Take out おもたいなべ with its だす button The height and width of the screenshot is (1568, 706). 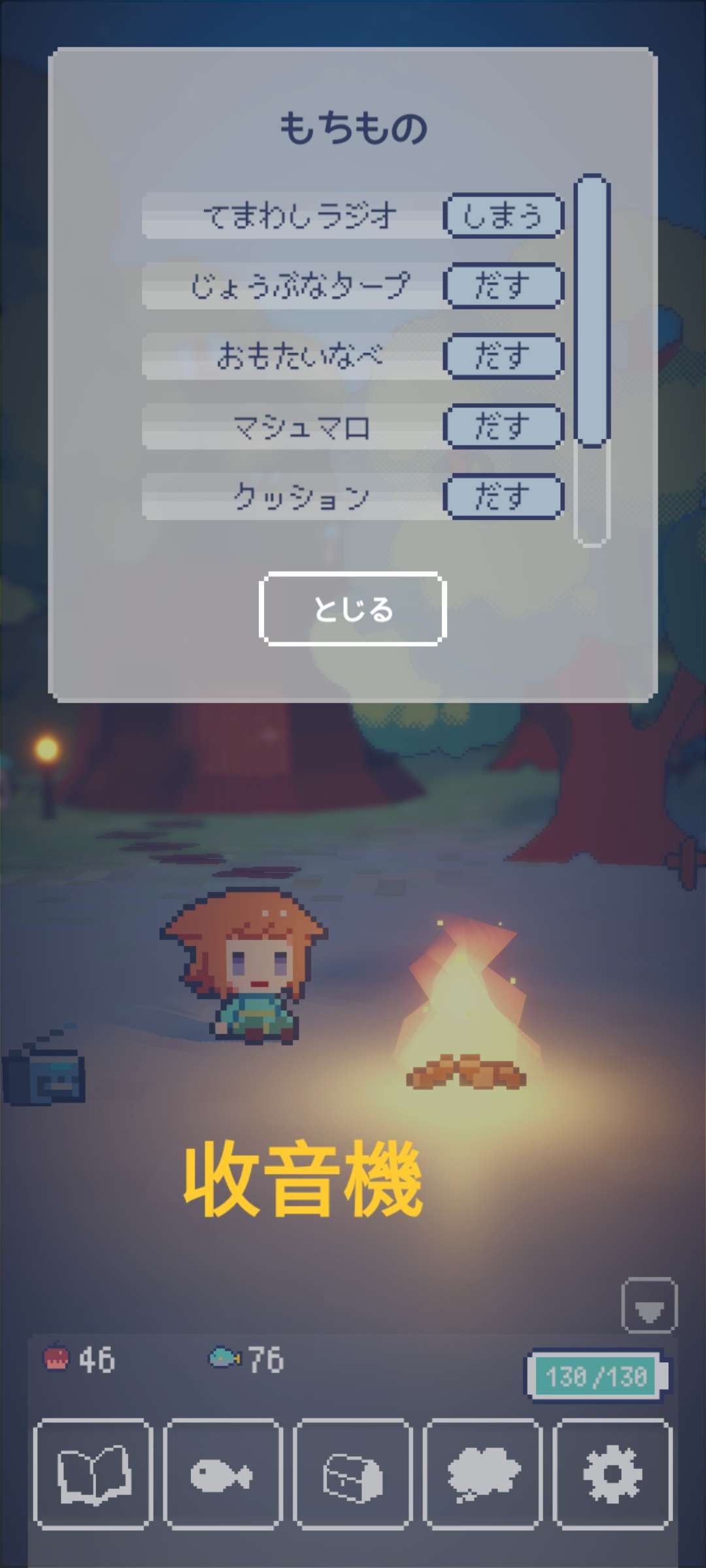click(x=503, y=356)
